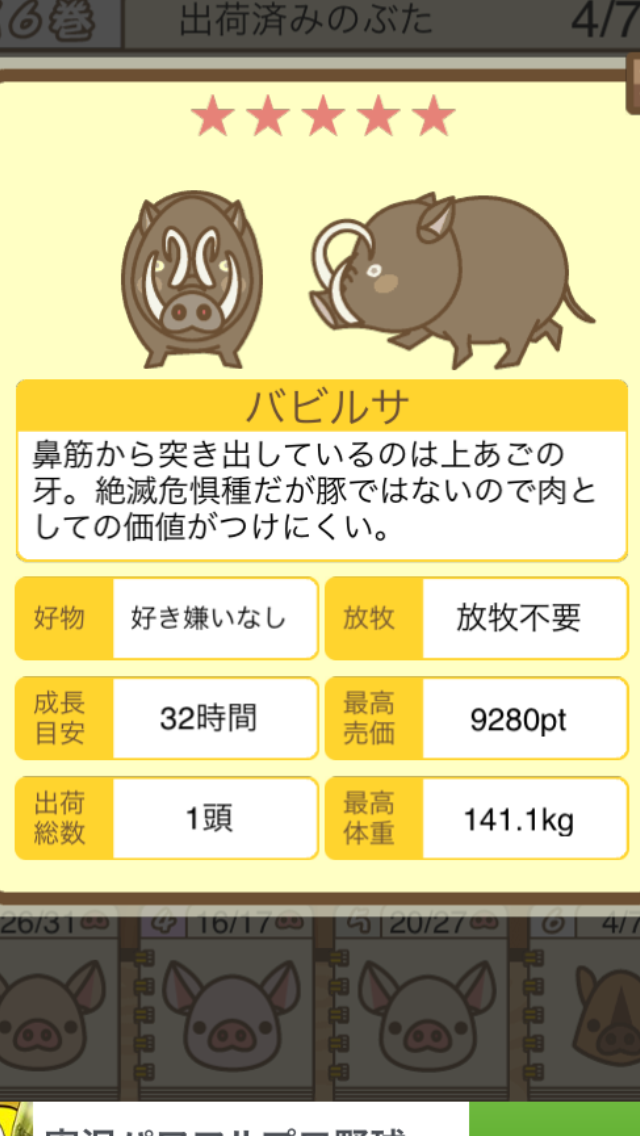Open the volume book showing 16/17
The height and width of the screenshot is (1136, 640).
coord(232,1010)
